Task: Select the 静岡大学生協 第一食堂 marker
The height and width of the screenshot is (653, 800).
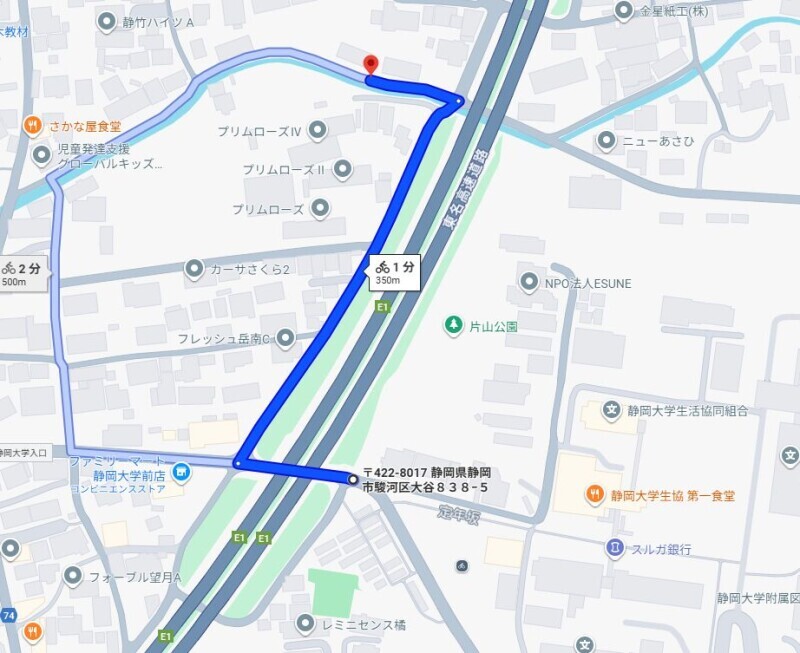Action: pyautogui.click(x=594, y=494)
